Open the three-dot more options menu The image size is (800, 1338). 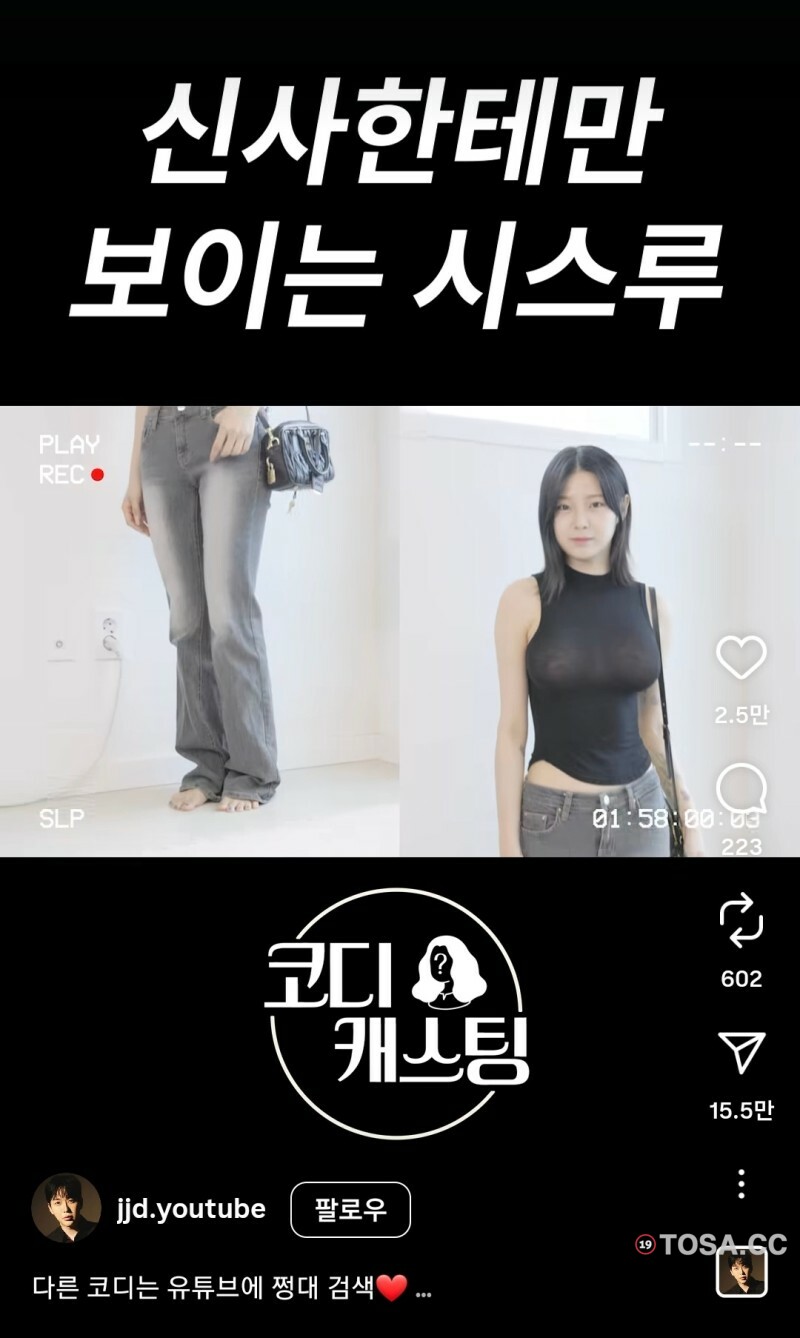pyautogui.click(x=741, y=1183)
